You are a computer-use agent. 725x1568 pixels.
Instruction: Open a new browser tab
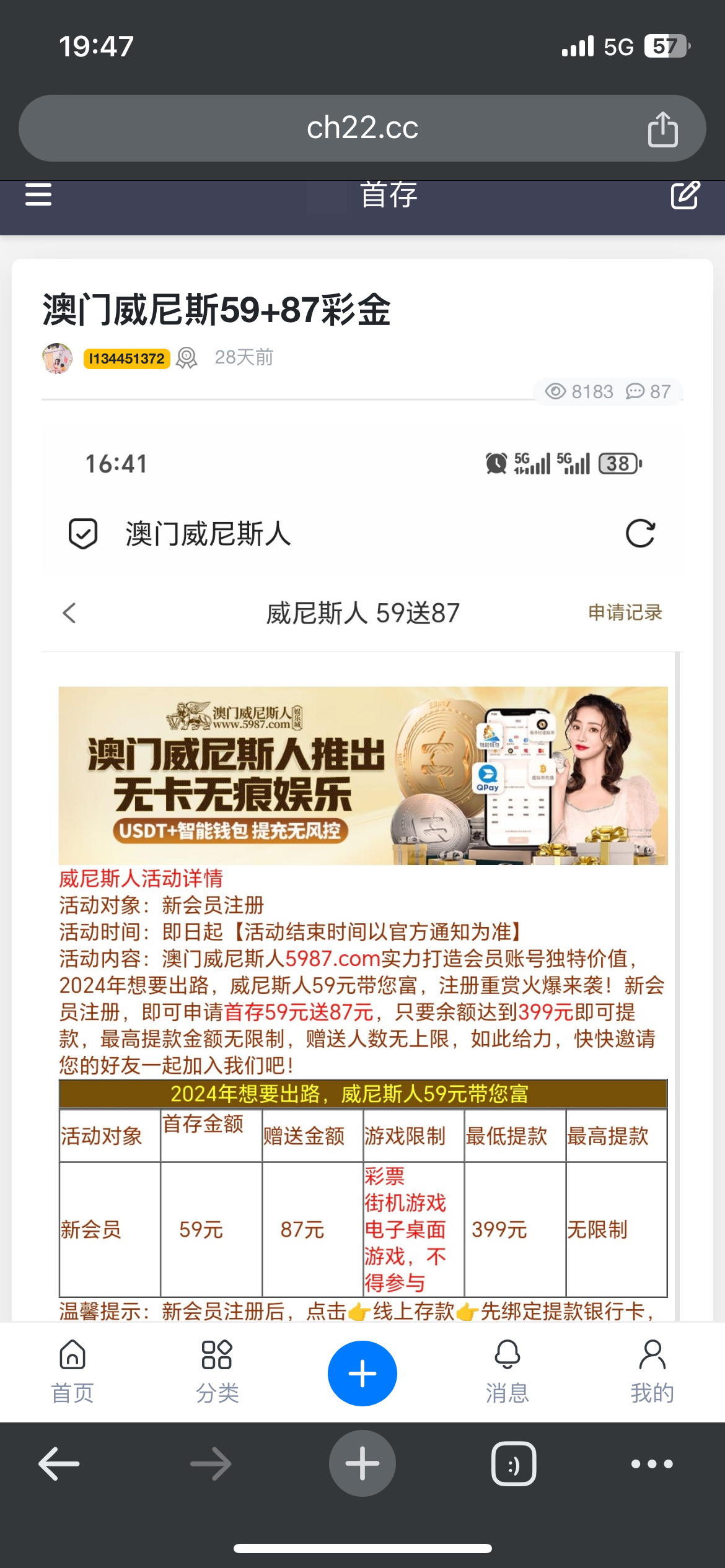[x=362, y=1464]
